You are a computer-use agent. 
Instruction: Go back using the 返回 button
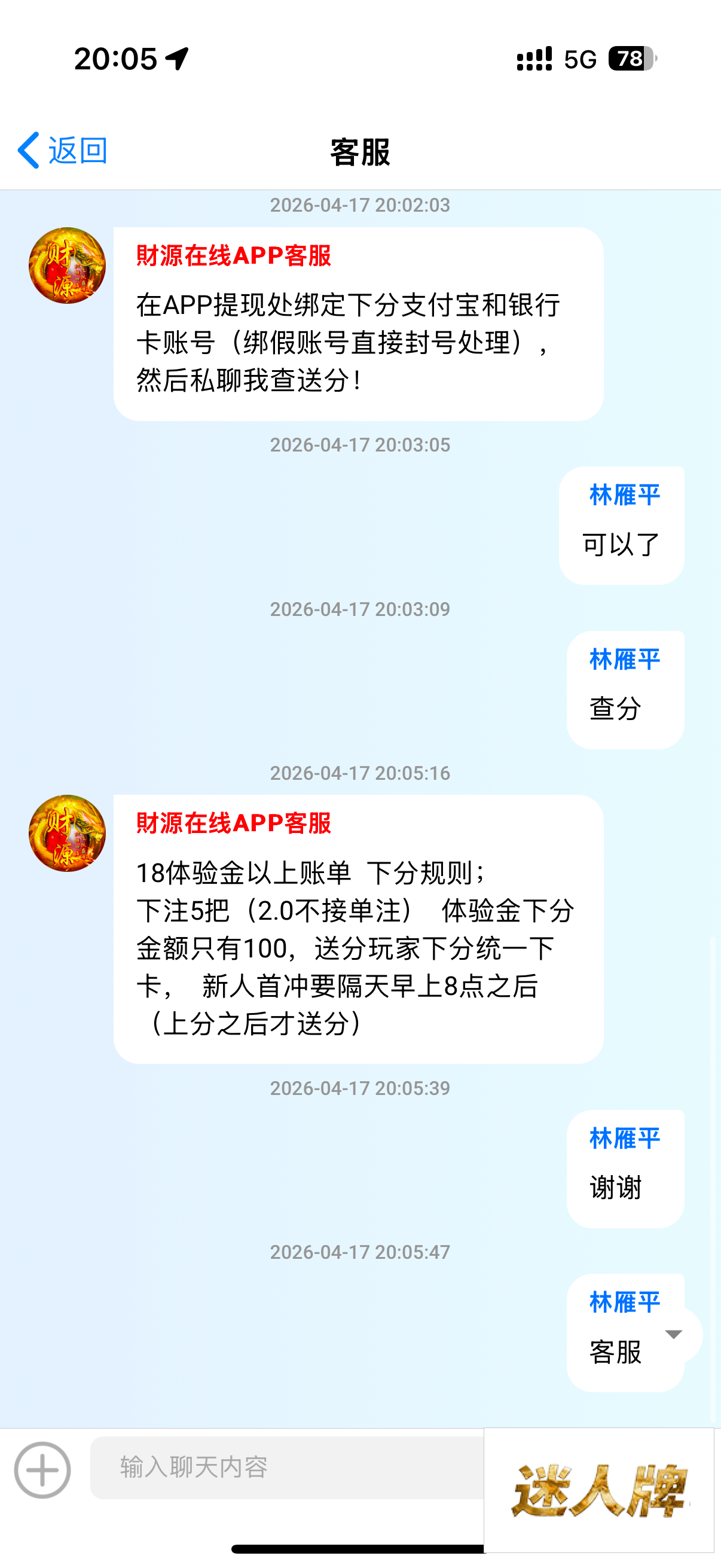(x=63, y=150)
